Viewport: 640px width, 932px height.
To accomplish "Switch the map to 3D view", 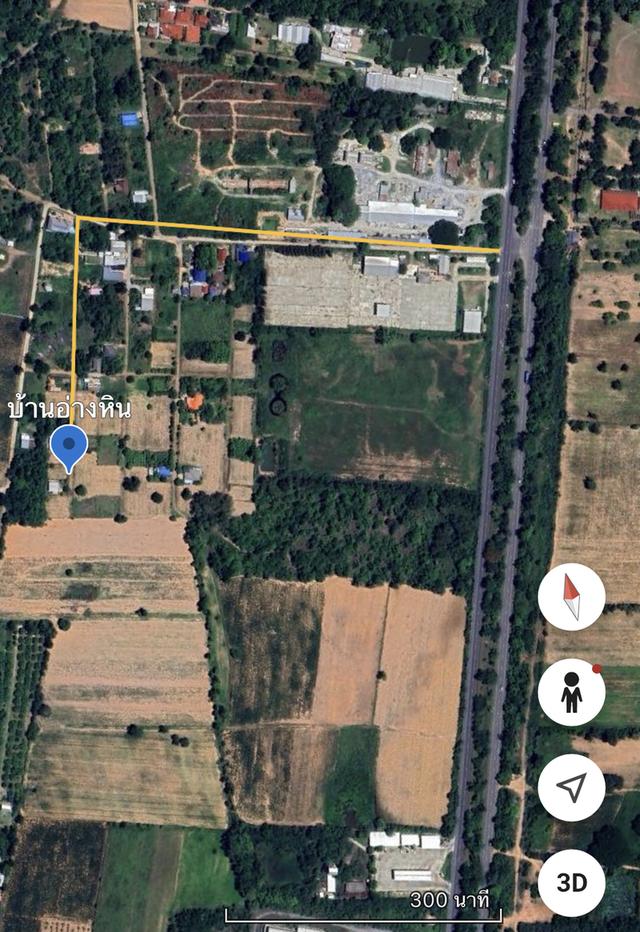I will [x=571, y=882].
